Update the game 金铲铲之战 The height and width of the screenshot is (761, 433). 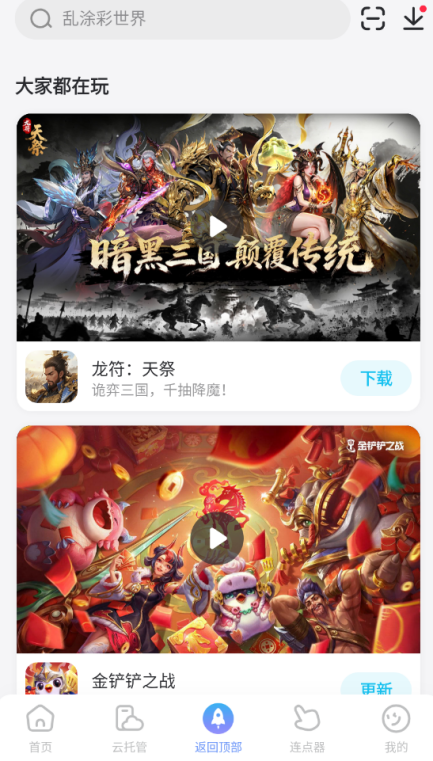pos(376,684)
